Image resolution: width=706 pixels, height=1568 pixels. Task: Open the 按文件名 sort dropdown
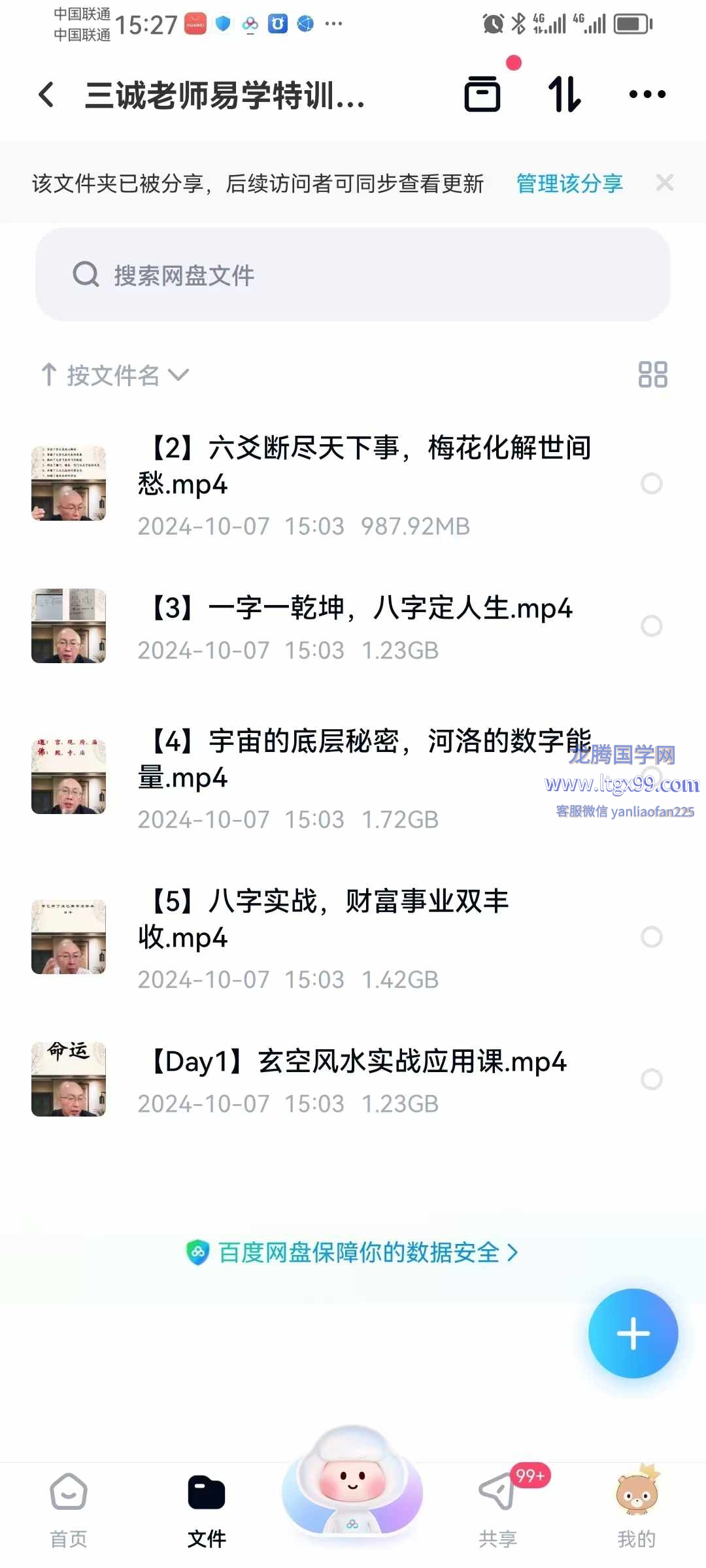[x=116, y=375]
